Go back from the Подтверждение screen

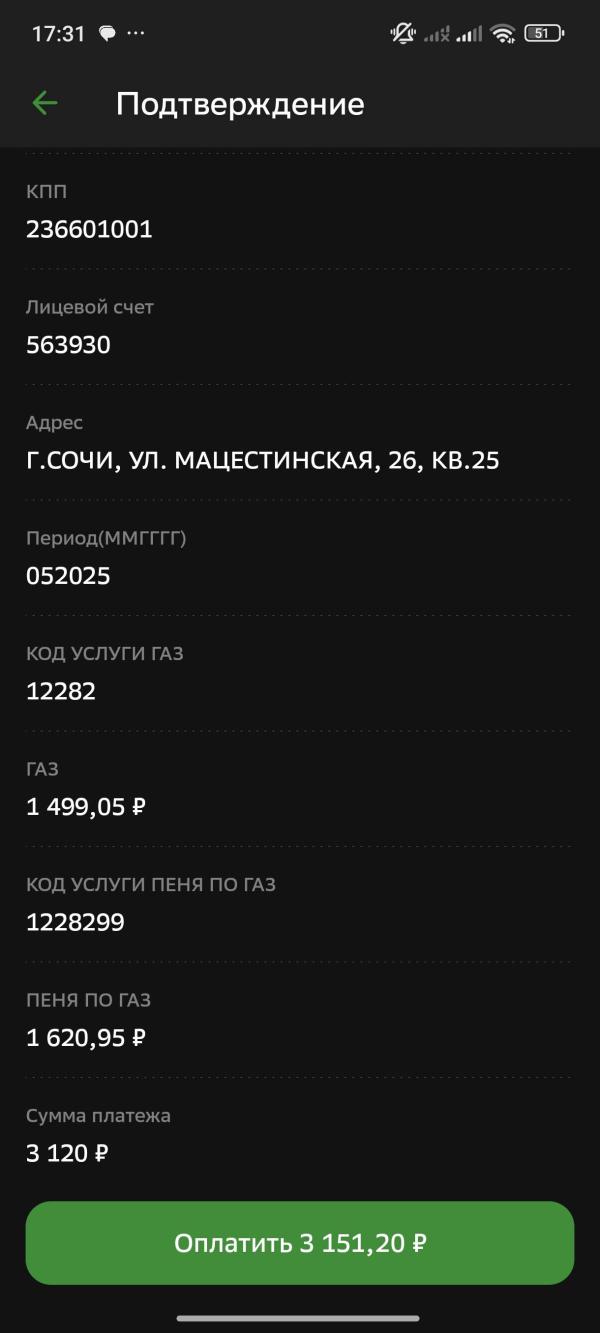click(45, 103)
